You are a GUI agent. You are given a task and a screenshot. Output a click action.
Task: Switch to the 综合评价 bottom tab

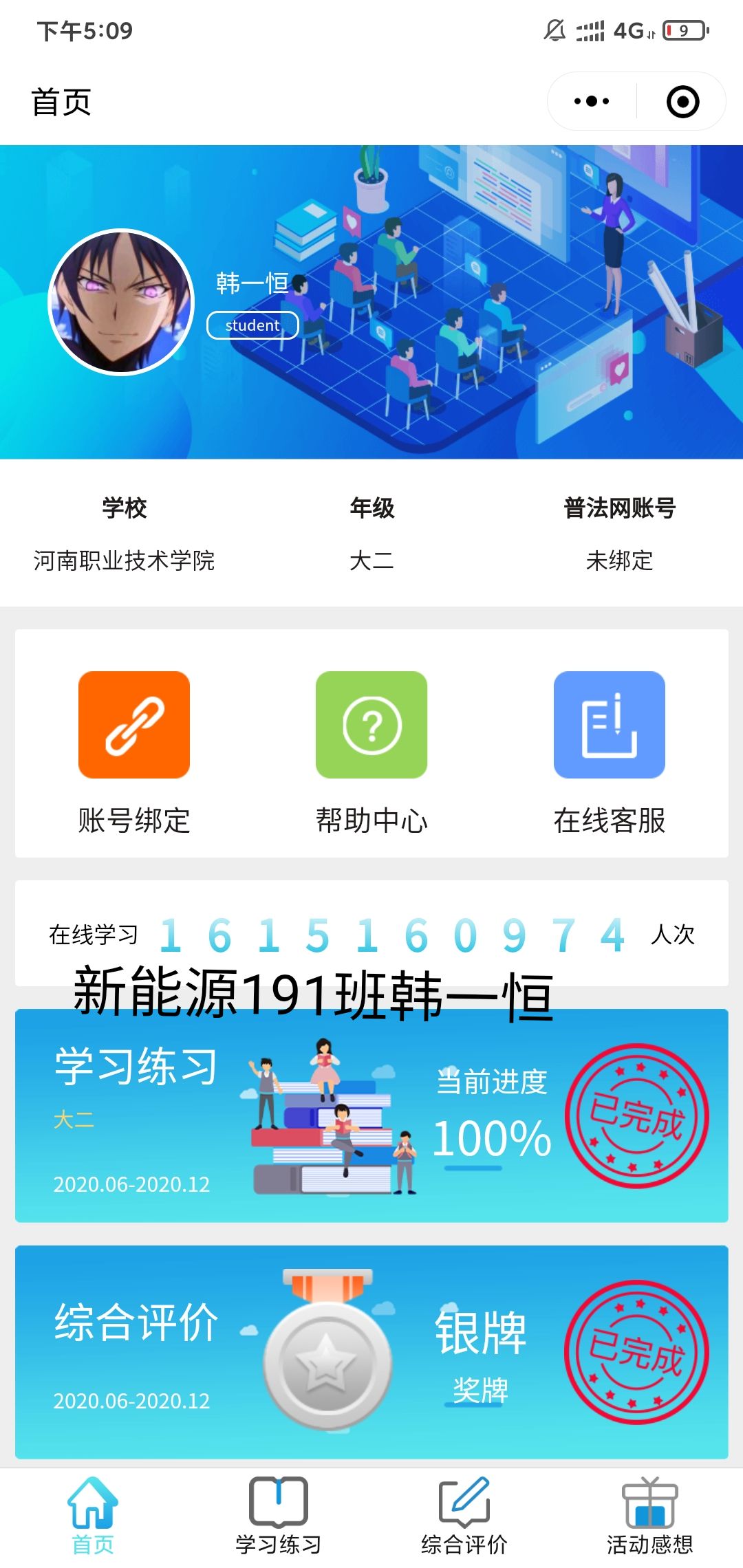(x=464, y=1517)
